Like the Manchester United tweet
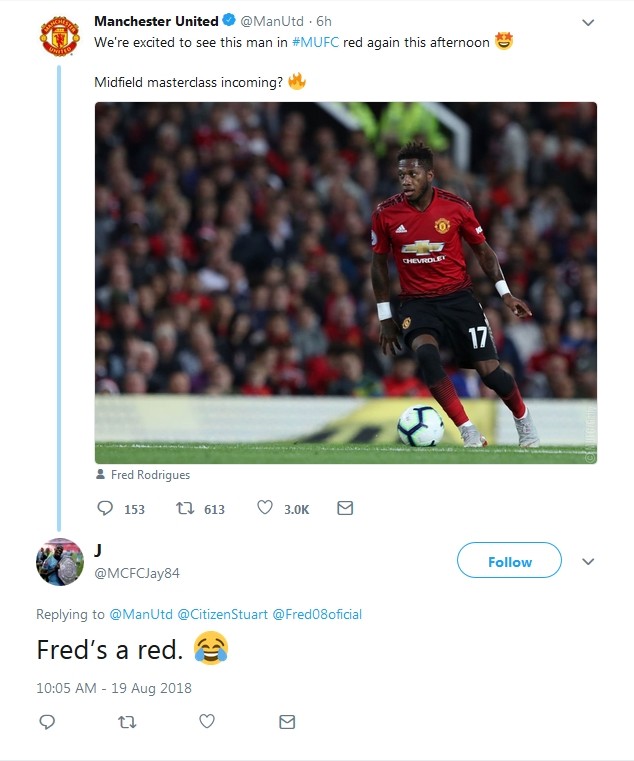Viewport: 634px width, 761px height. (265, 508)
